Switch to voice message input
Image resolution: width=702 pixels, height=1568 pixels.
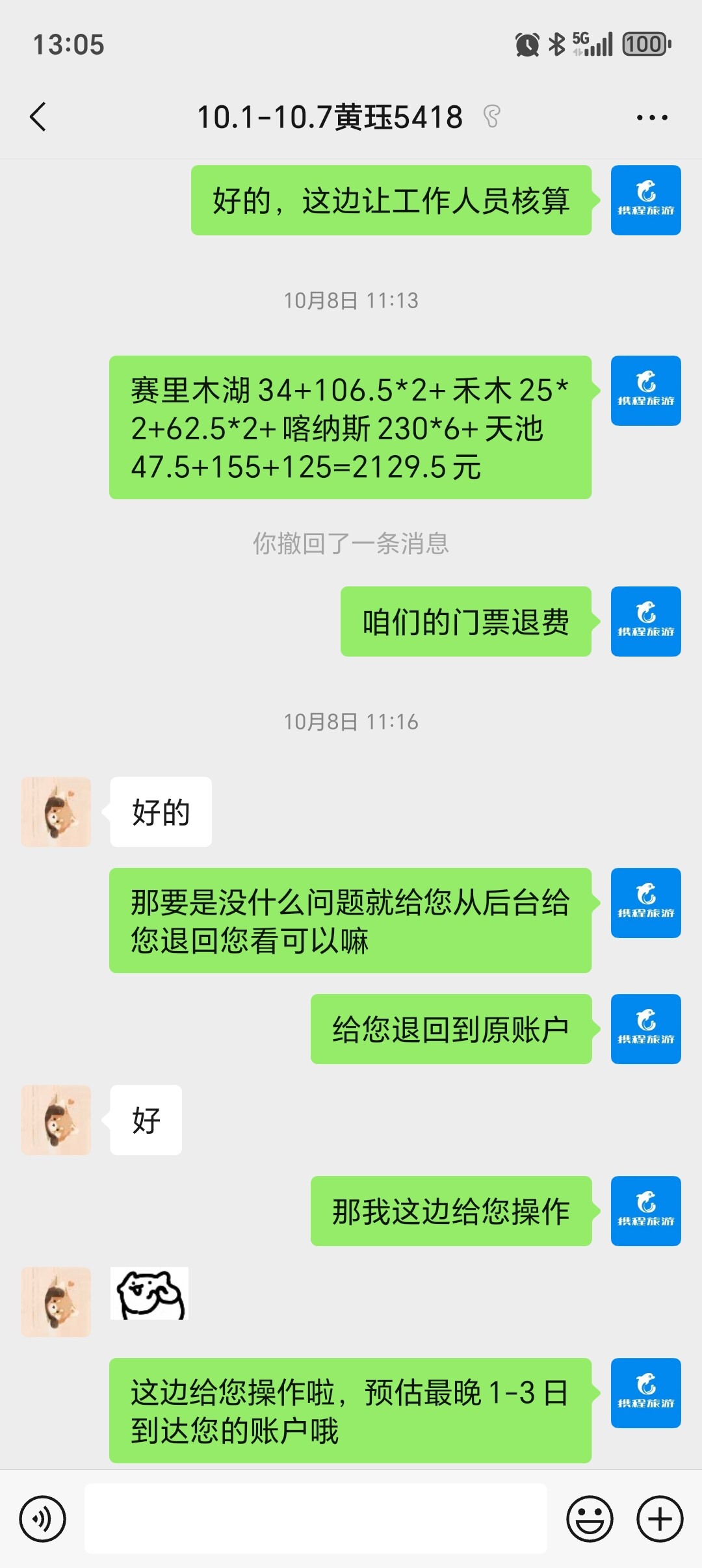(42, 1519)
